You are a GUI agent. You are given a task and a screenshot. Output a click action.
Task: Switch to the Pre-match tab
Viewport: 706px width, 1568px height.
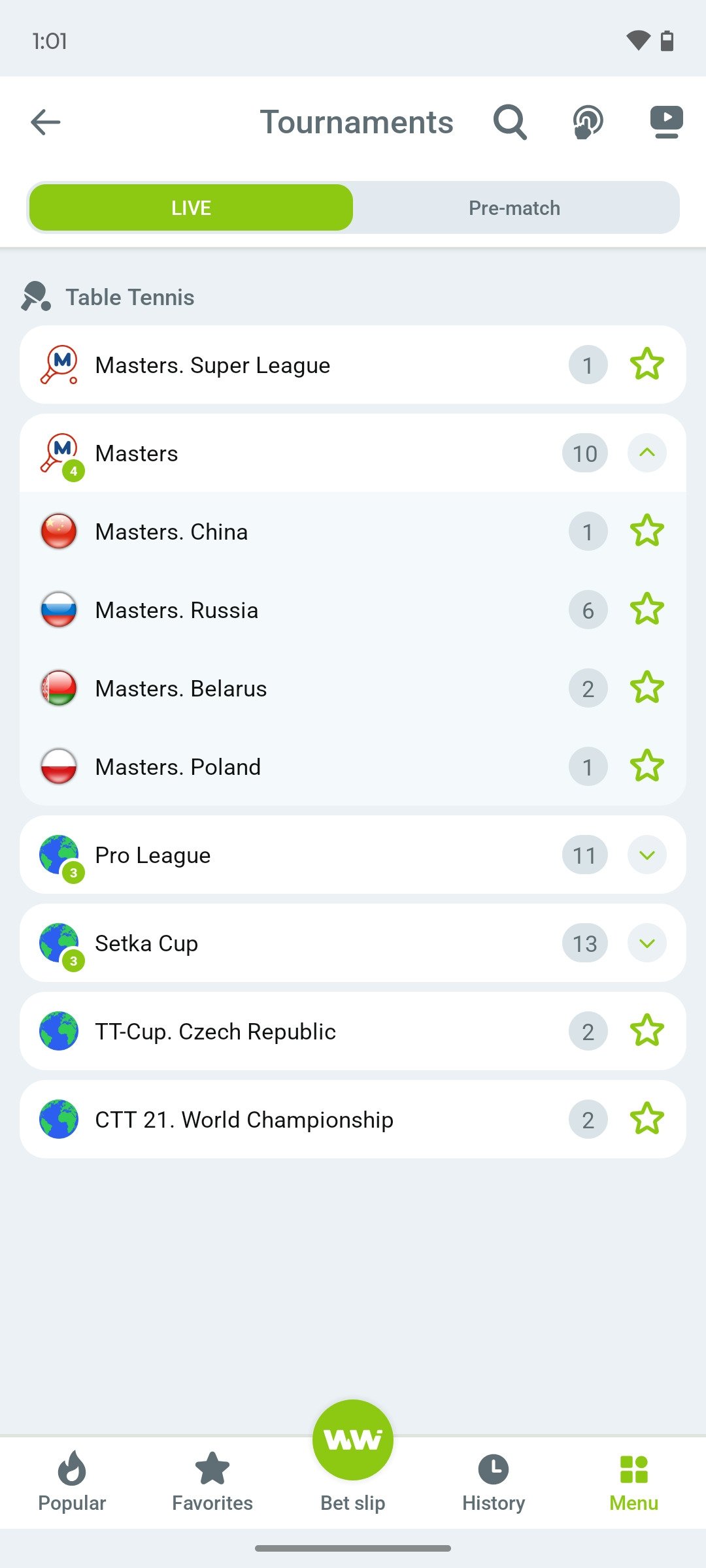coord(514,208)
